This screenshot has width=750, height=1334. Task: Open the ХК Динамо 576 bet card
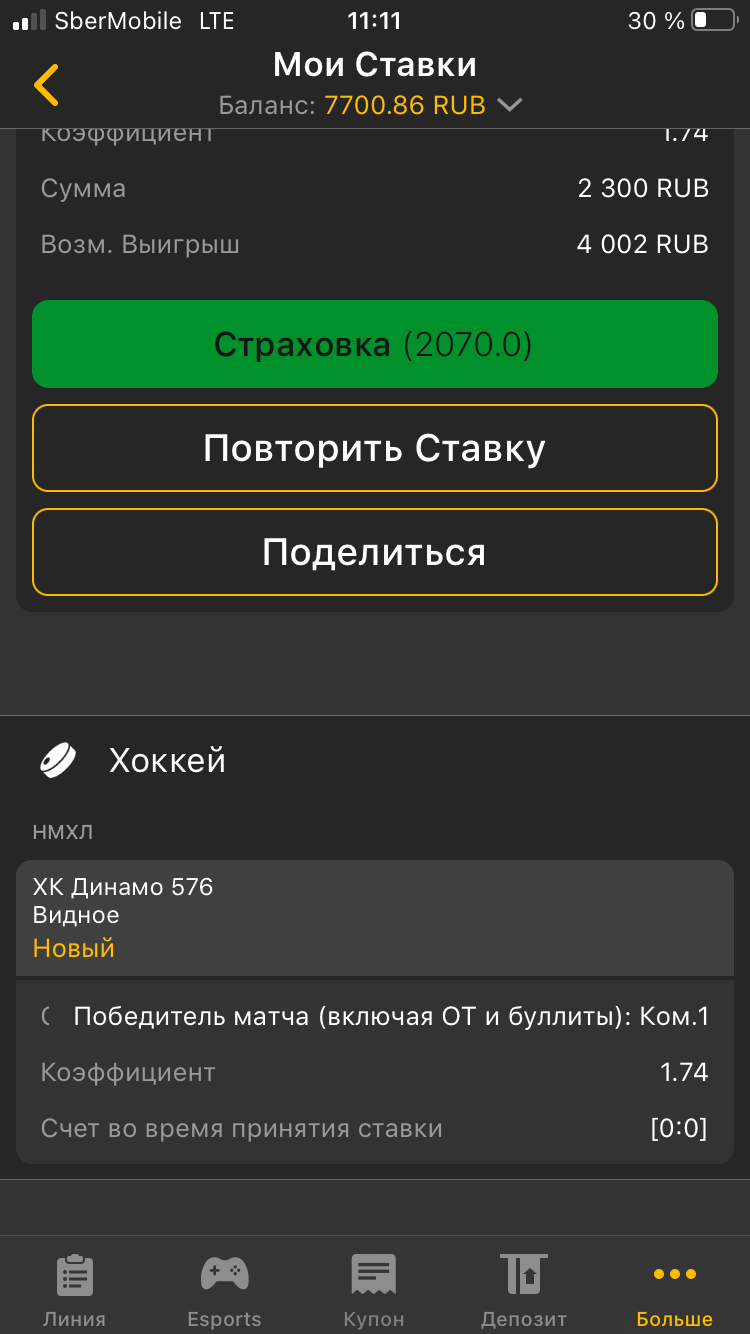click(x=375, y=917)
